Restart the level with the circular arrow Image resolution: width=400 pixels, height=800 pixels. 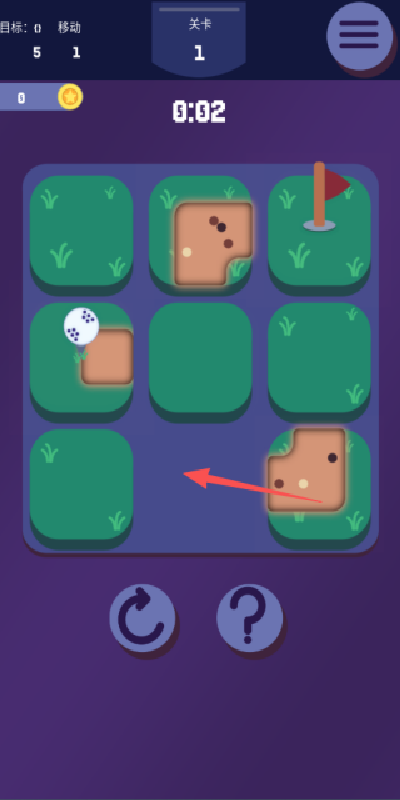(x=142, y=618)
